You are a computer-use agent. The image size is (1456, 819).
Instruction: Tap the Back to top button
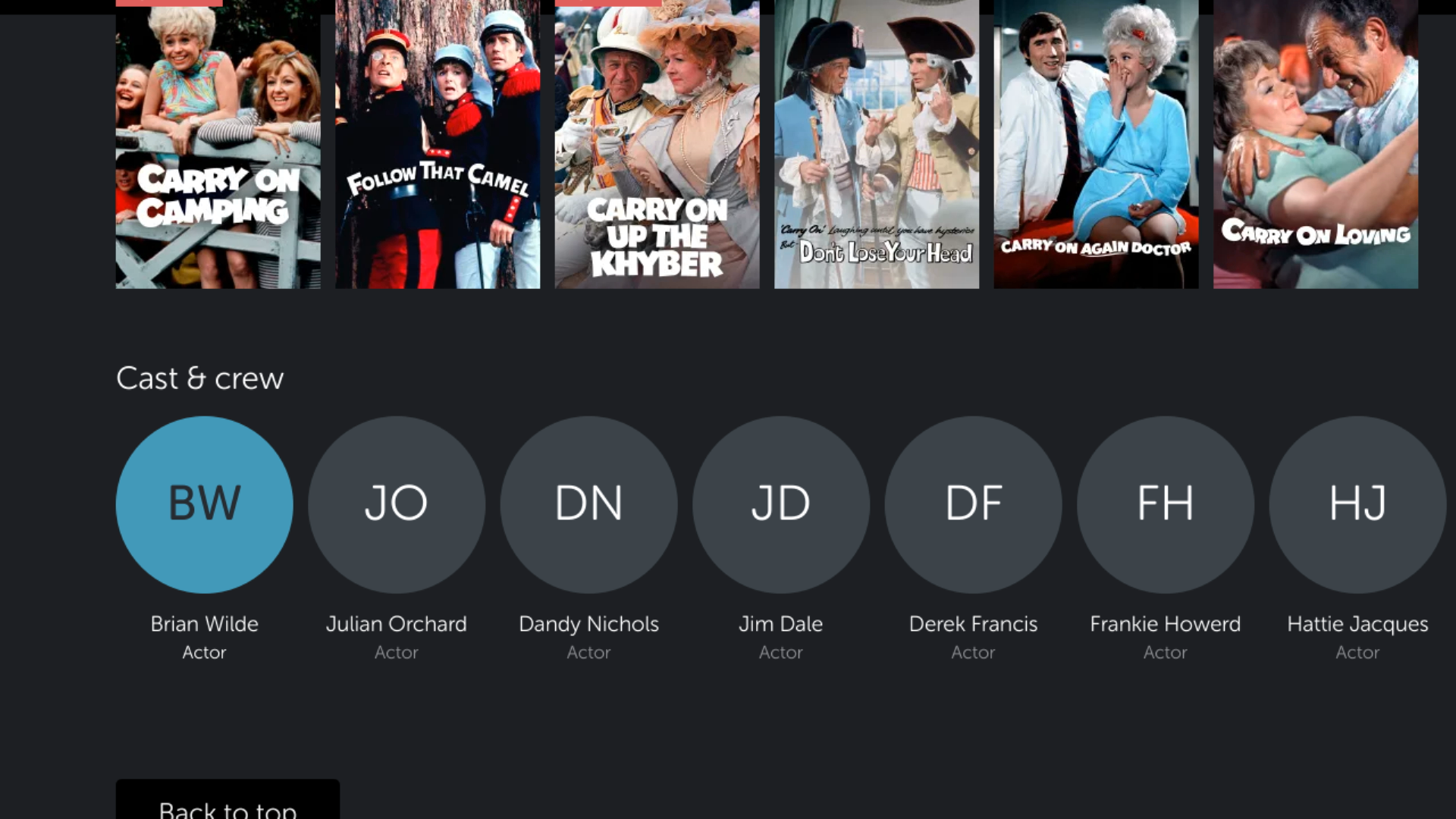[227, 802]
